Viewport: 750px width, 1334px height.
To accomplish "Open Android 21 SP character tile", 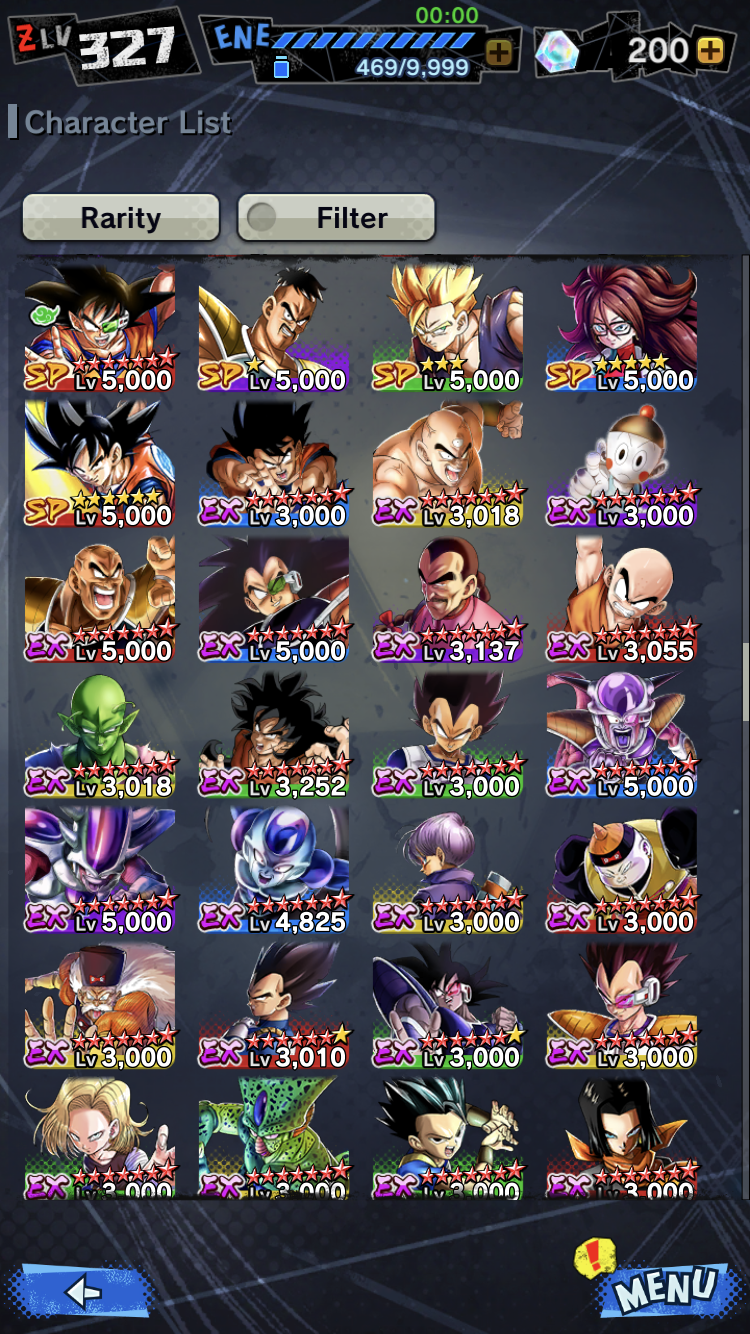I will coord(622,329).
